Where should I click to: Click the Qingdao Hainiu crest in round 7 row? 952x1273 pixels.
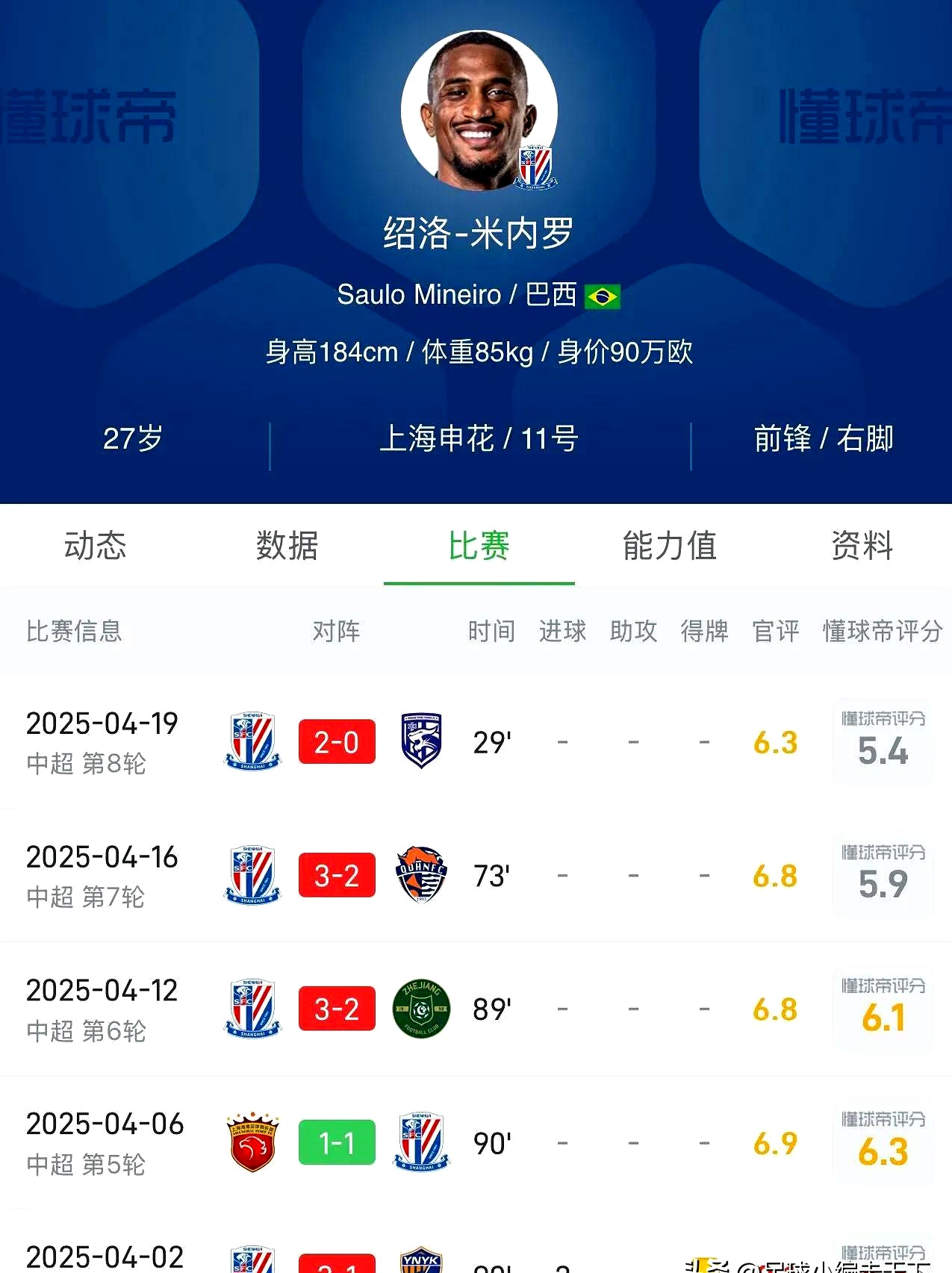pyautogui.click(x=420, y=876)
